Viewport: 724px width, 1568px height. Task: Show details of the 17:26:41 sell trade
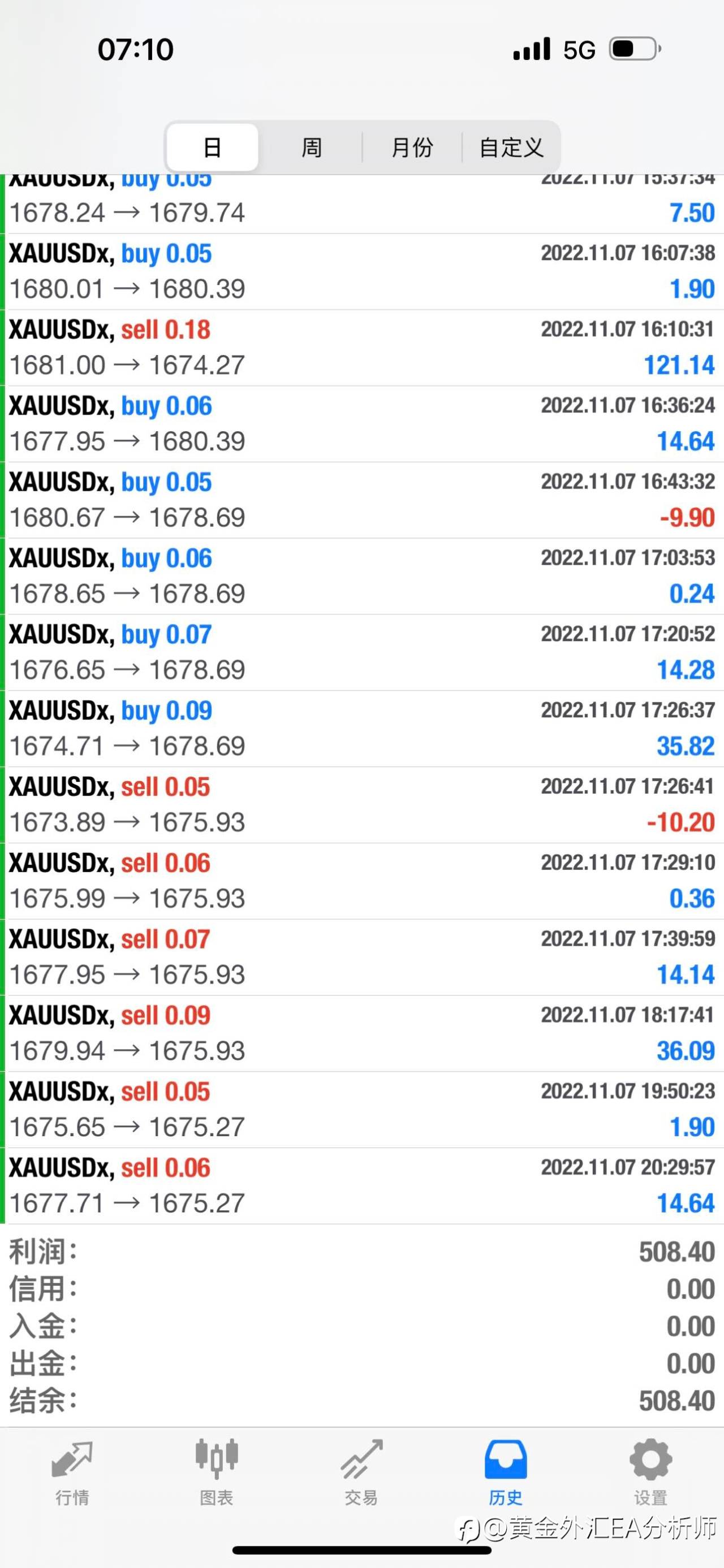(x=361, y=805)
